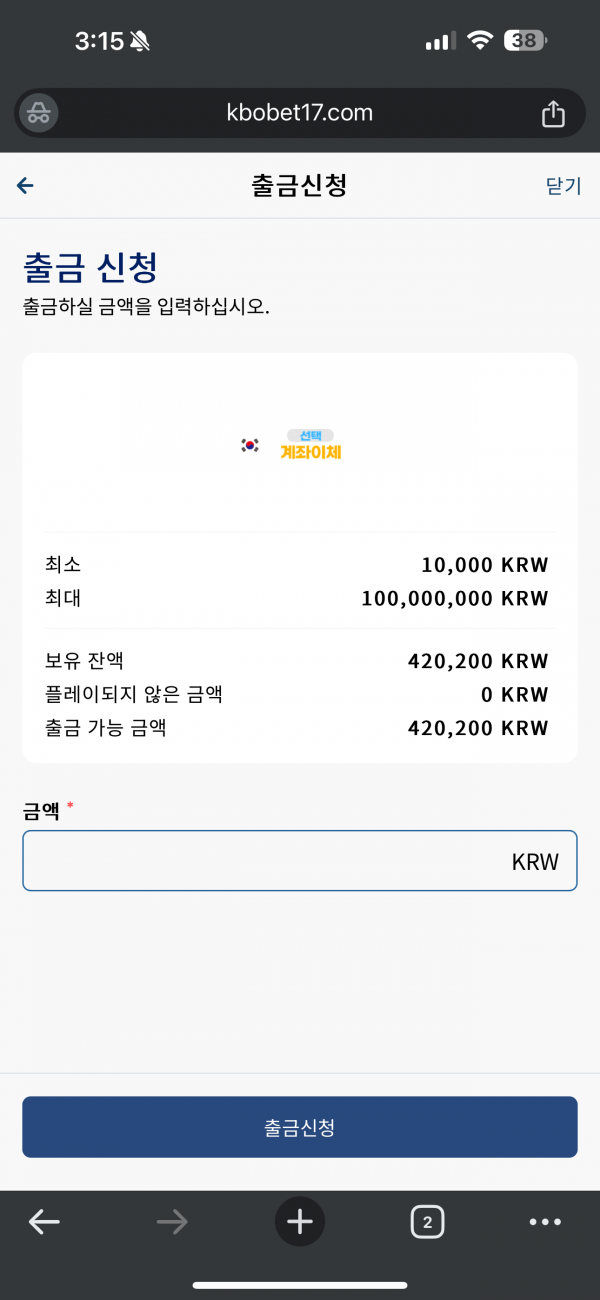Open the tab switcher showing 2 tabs
This screenshot has width=600, height=1300.
coord(427,1221)
